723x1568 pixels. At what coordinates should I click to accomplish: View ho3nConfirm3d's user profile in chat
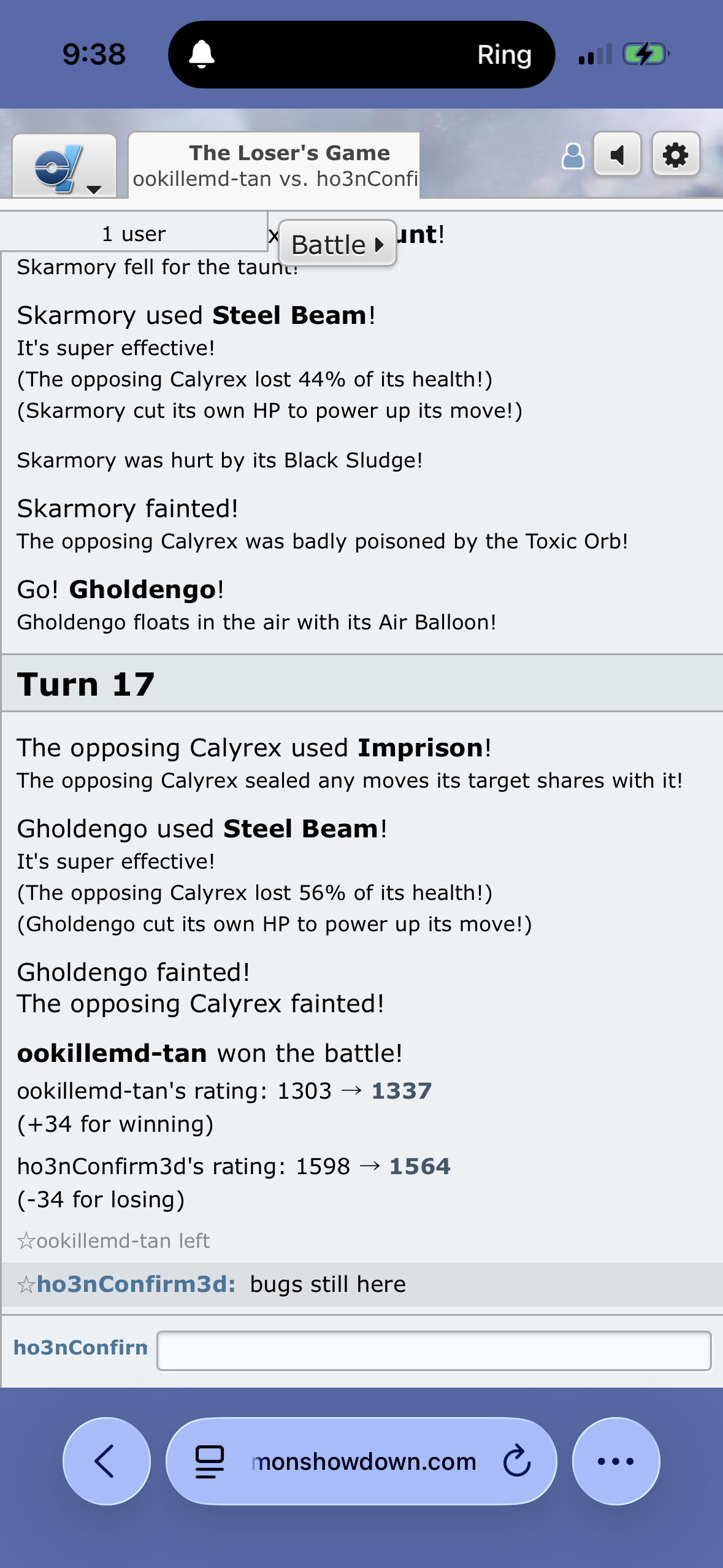click(x=136, y=1284)
